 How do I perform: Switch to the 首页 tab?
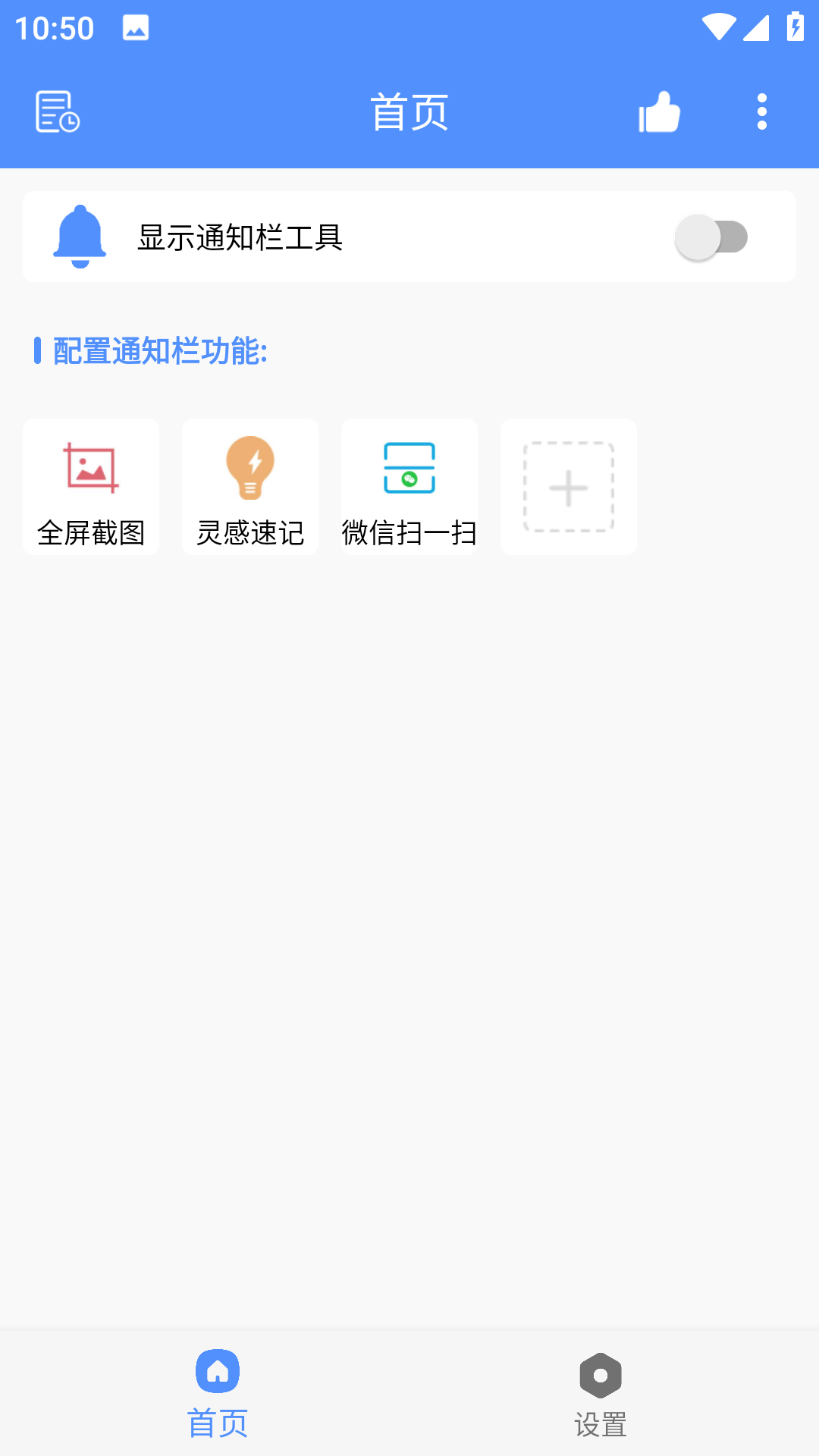(x=218, y=1392)
